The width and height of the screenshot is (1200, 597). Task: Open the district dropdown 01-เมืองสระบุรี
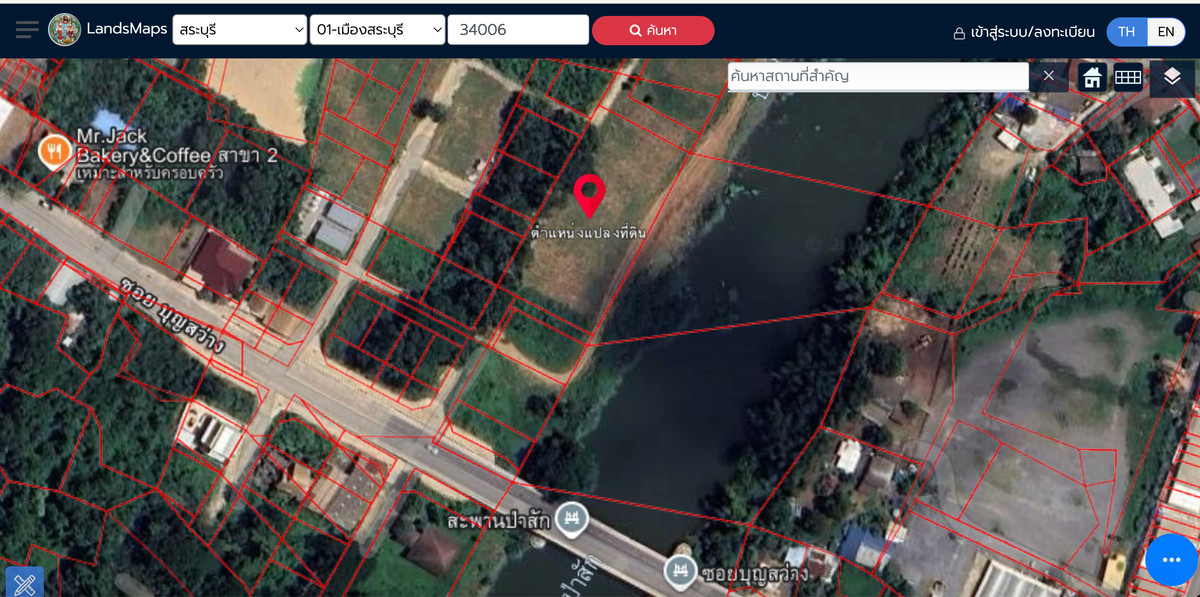click(x=377, y=30)
